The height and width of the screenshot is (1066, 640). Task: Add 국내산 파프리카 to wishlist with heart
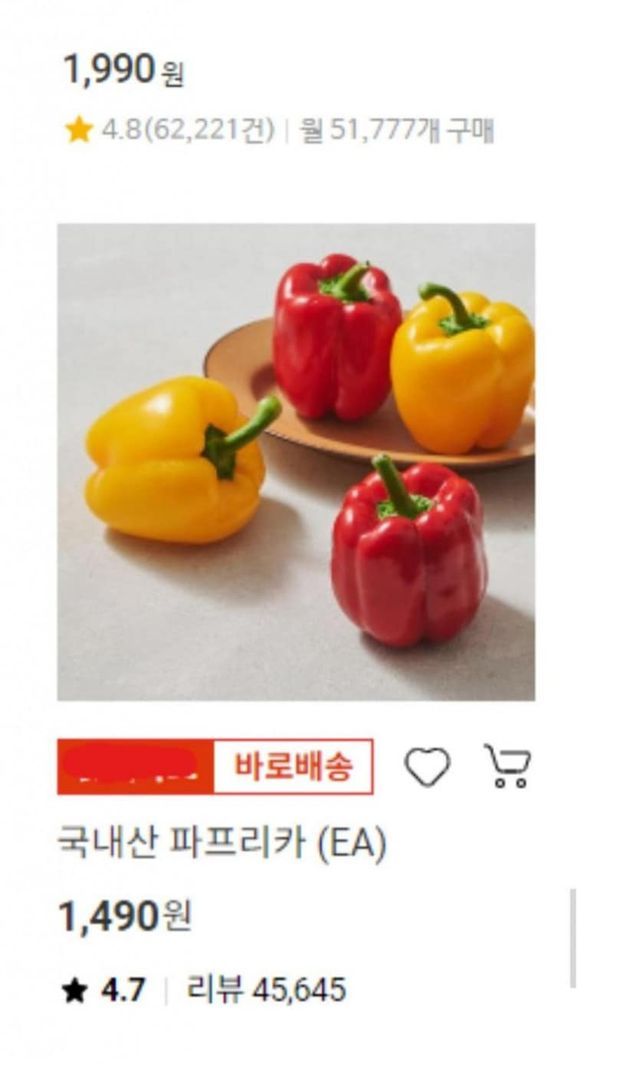click(x=427, y=767)
